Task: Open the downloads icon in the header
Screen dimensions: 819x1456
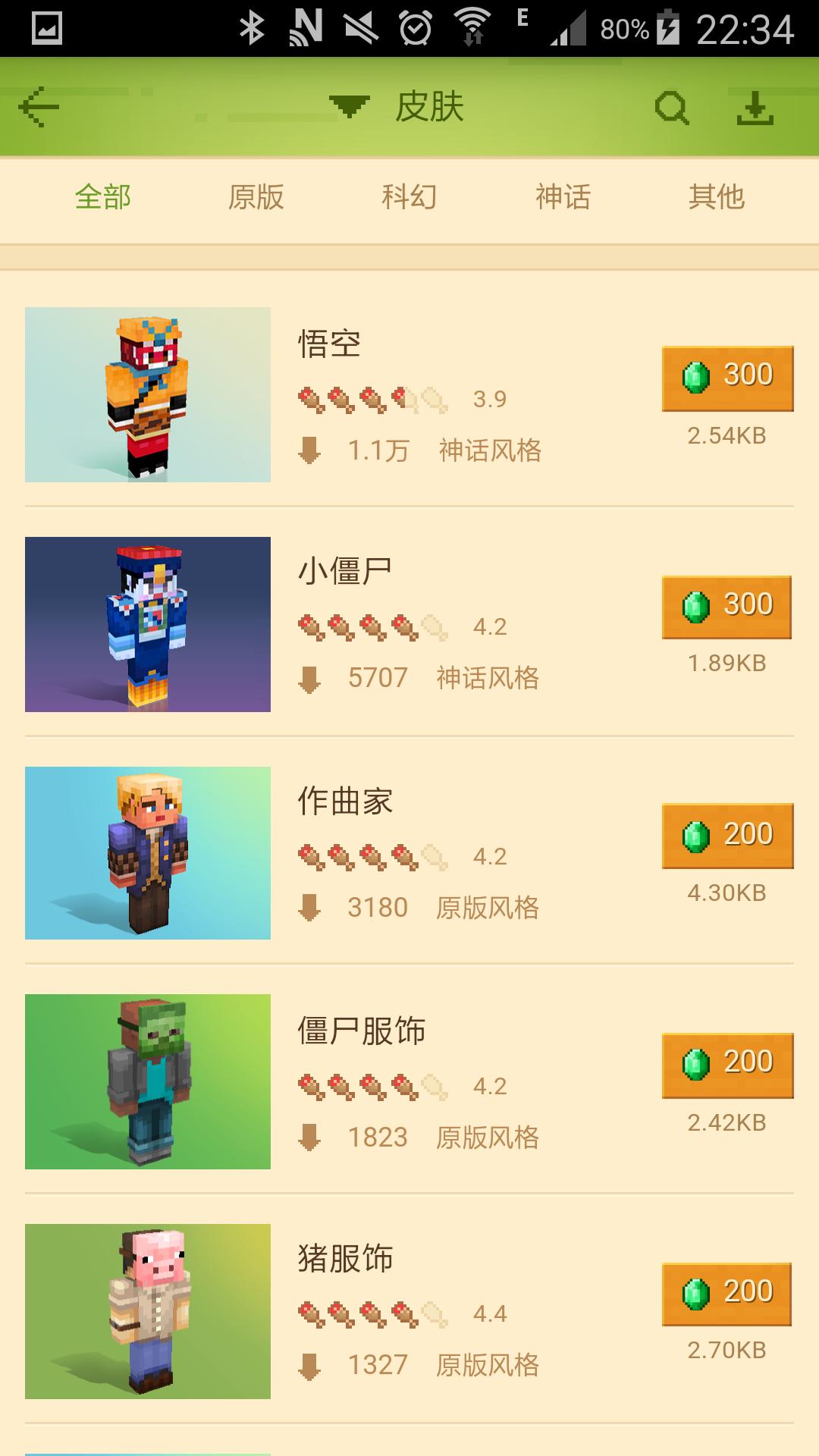Action: click(x=755, y=108)
